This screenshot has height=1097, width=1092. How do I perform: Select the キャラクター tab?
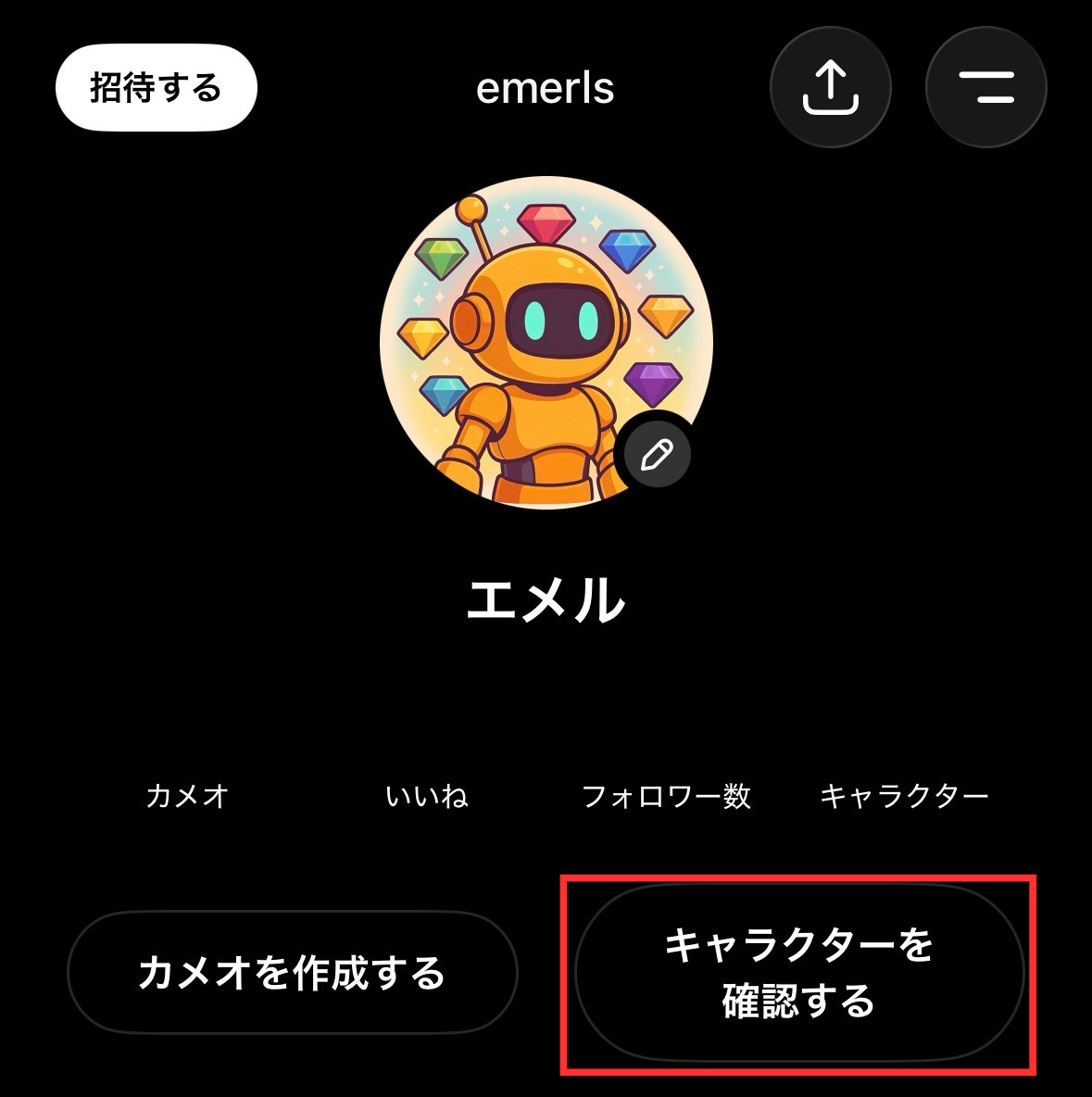click(905, 795)
